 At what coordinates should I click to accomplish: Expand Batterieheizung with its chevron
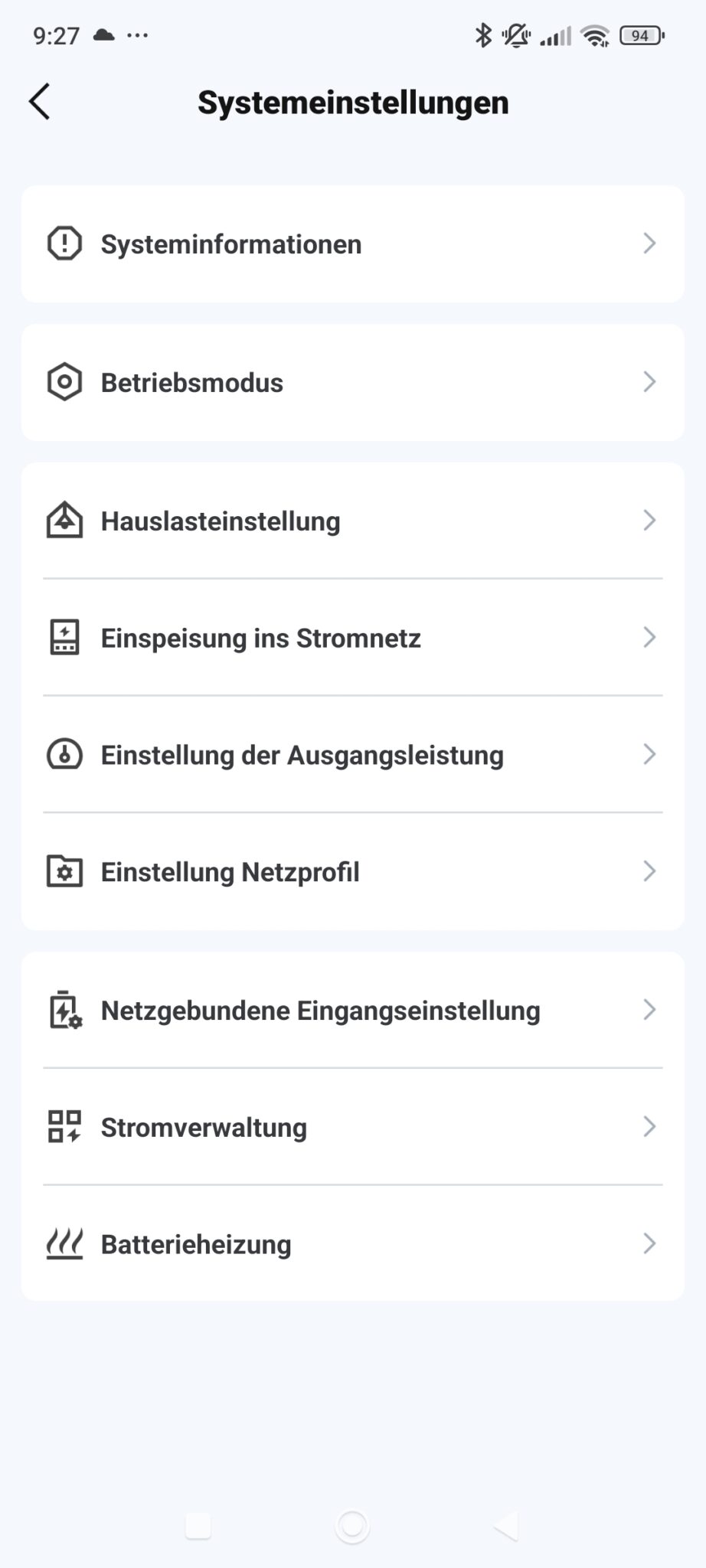(x=650, y=1243)
